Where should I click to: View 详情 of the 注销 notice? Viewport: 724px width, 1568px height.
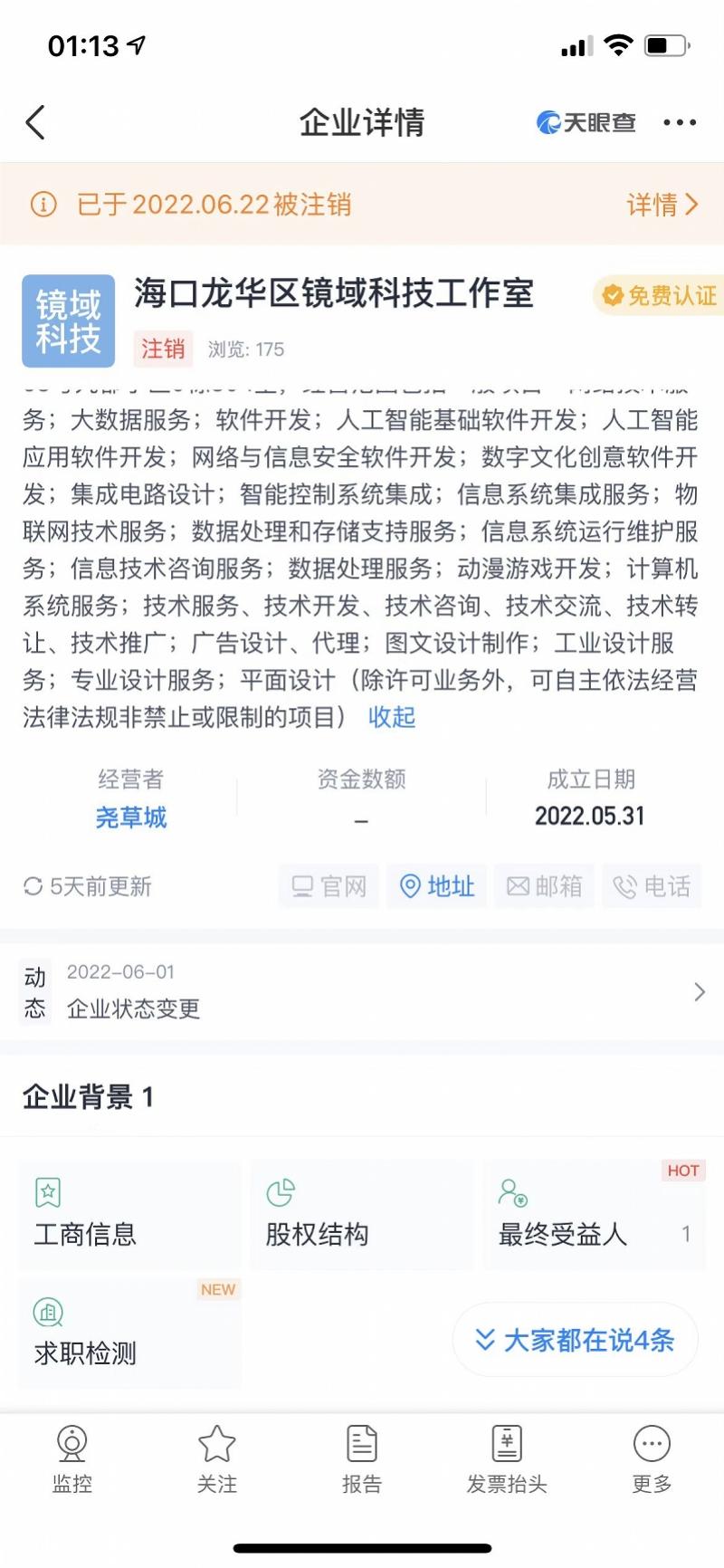(x=662, y=205)
